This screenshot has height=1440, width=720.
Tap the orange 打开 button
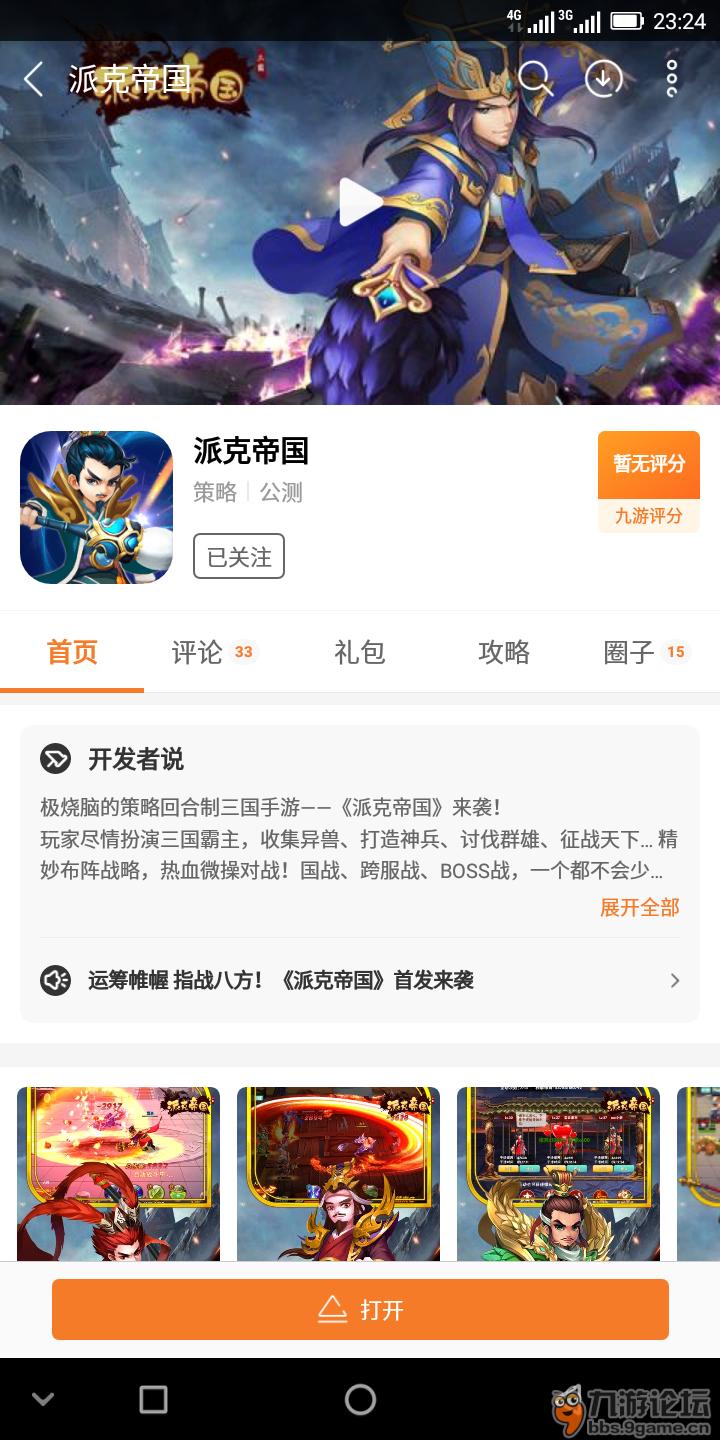click(x=360, y=1309)
